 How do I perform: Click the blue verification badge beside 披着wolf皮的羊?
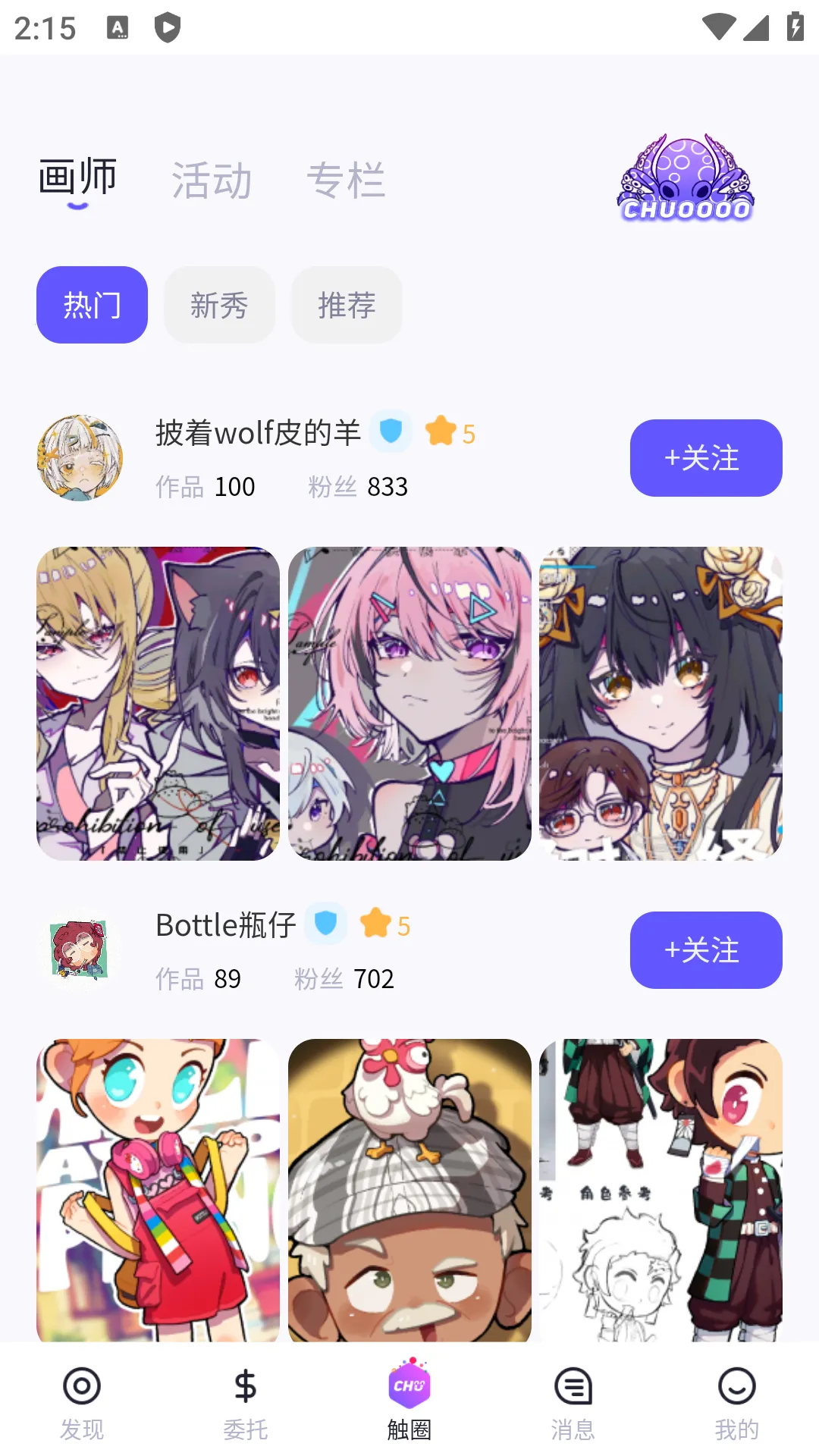tap(391, 431)
